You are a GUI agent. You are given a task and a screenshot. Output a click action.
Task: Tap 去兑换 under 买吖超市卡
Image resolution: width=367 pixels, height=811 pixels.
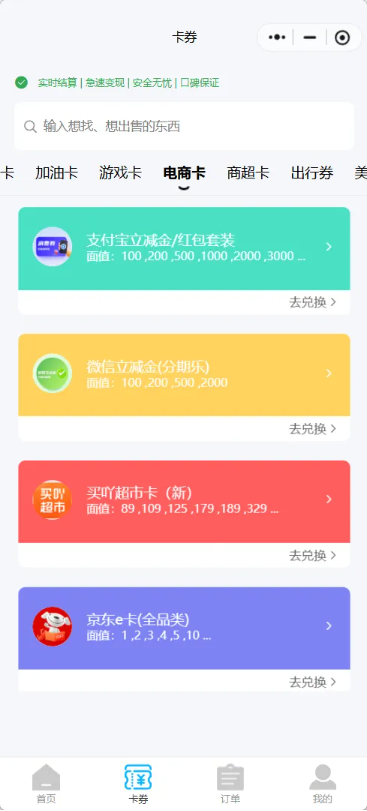312,555
